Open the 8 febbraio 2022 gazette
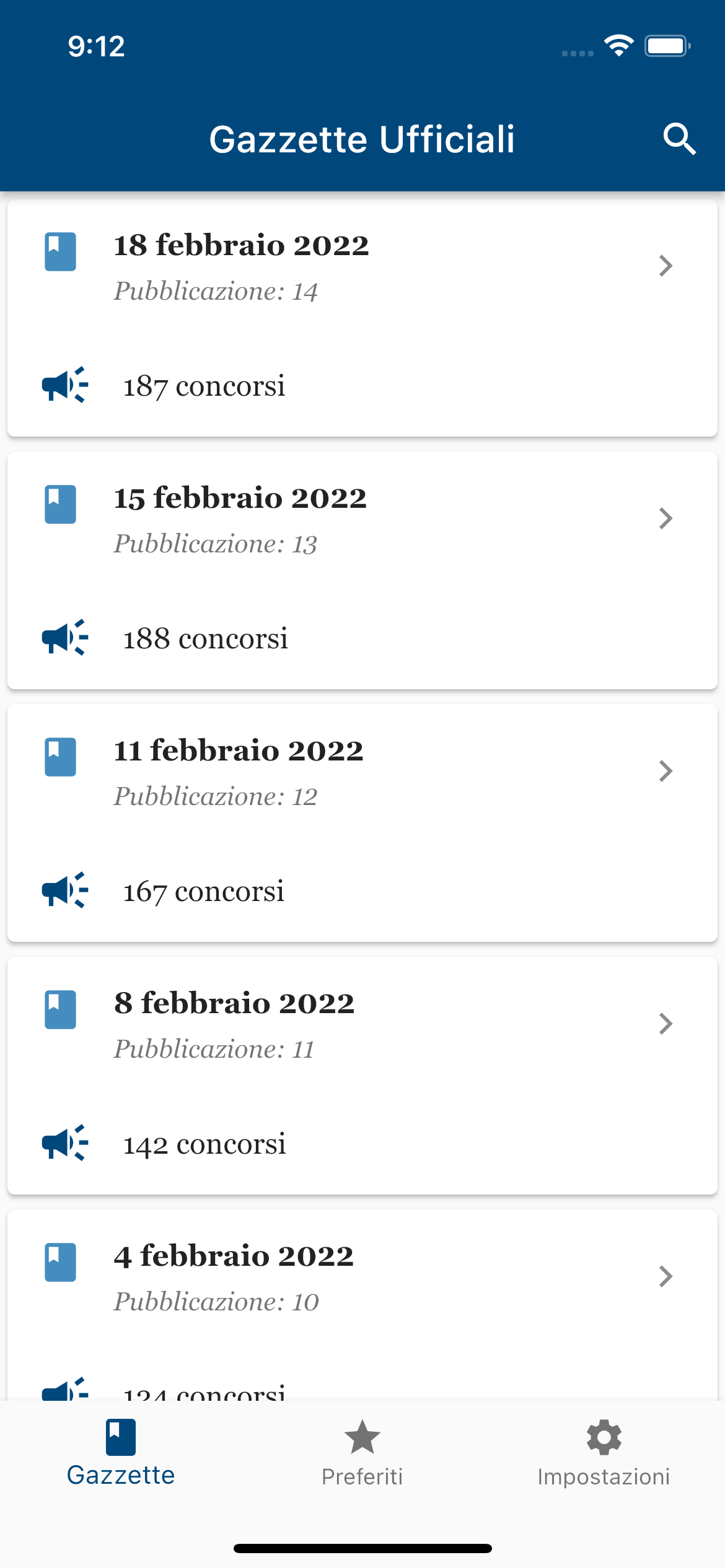This screenshot has height=1568, width=725. click(362, 1076)
